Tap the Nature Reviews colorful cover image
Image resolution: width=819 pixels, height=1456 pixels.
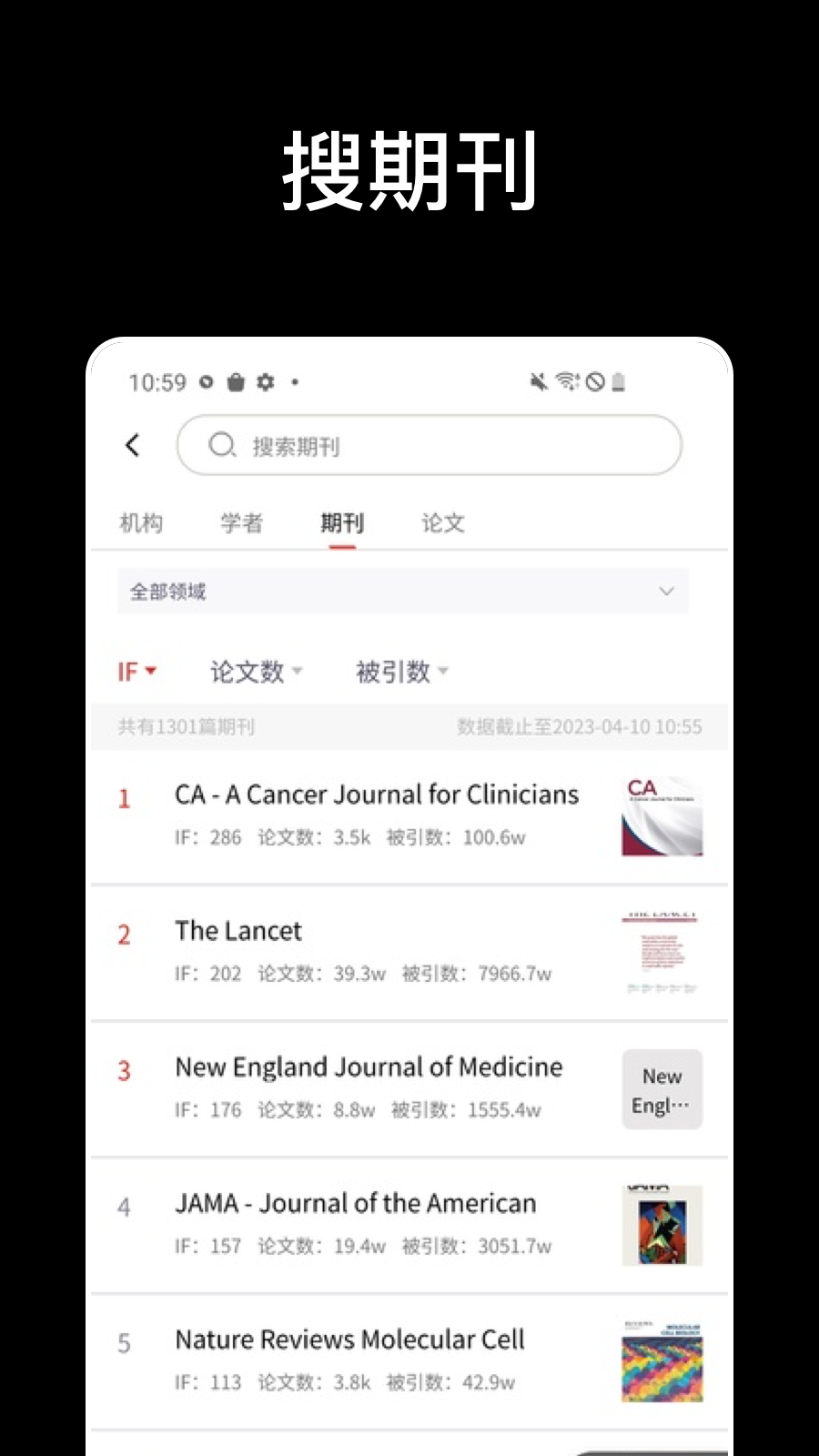click(x=662, y=1360)
